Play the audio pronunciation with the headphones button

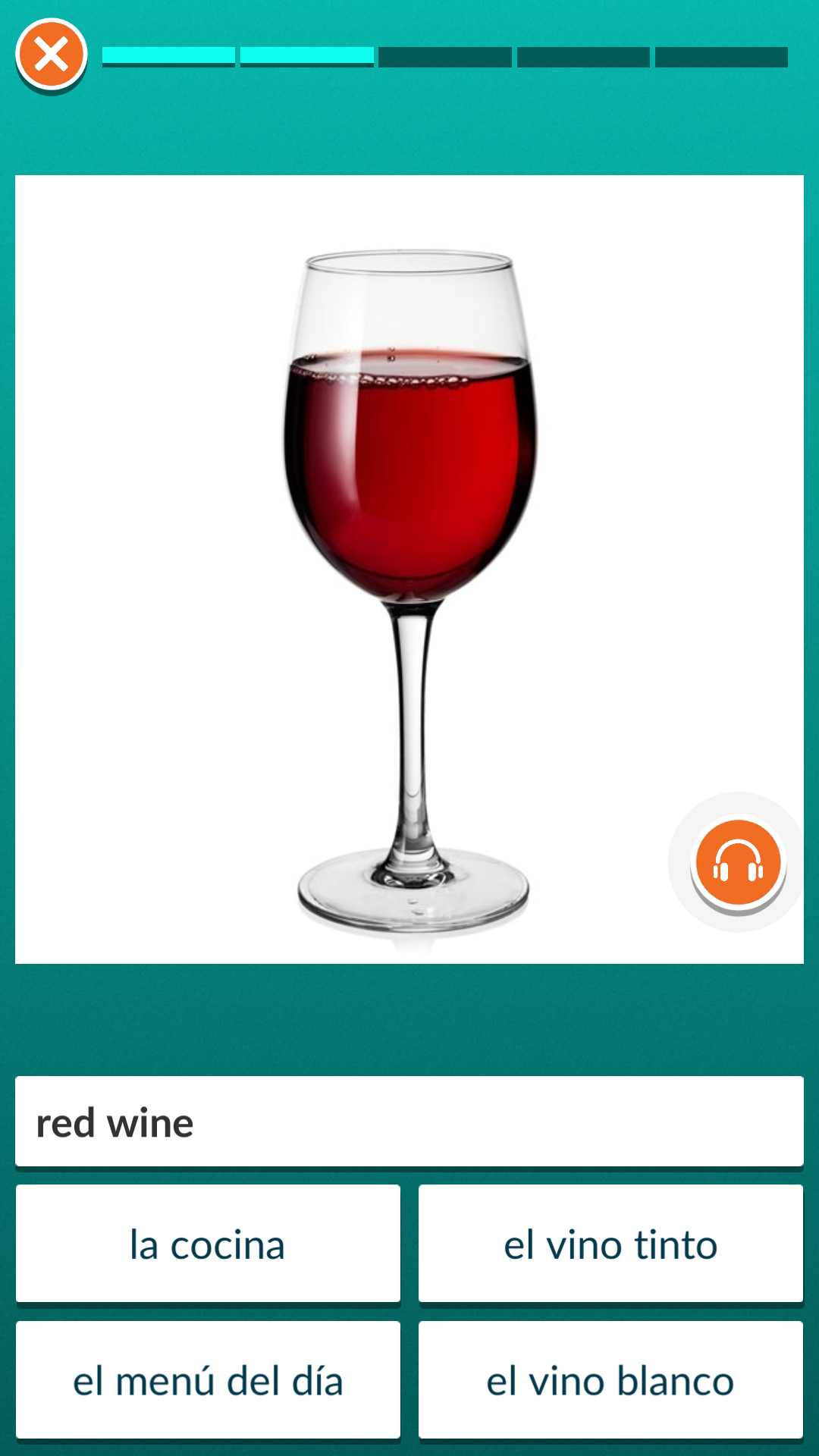[x=738, y=863]
